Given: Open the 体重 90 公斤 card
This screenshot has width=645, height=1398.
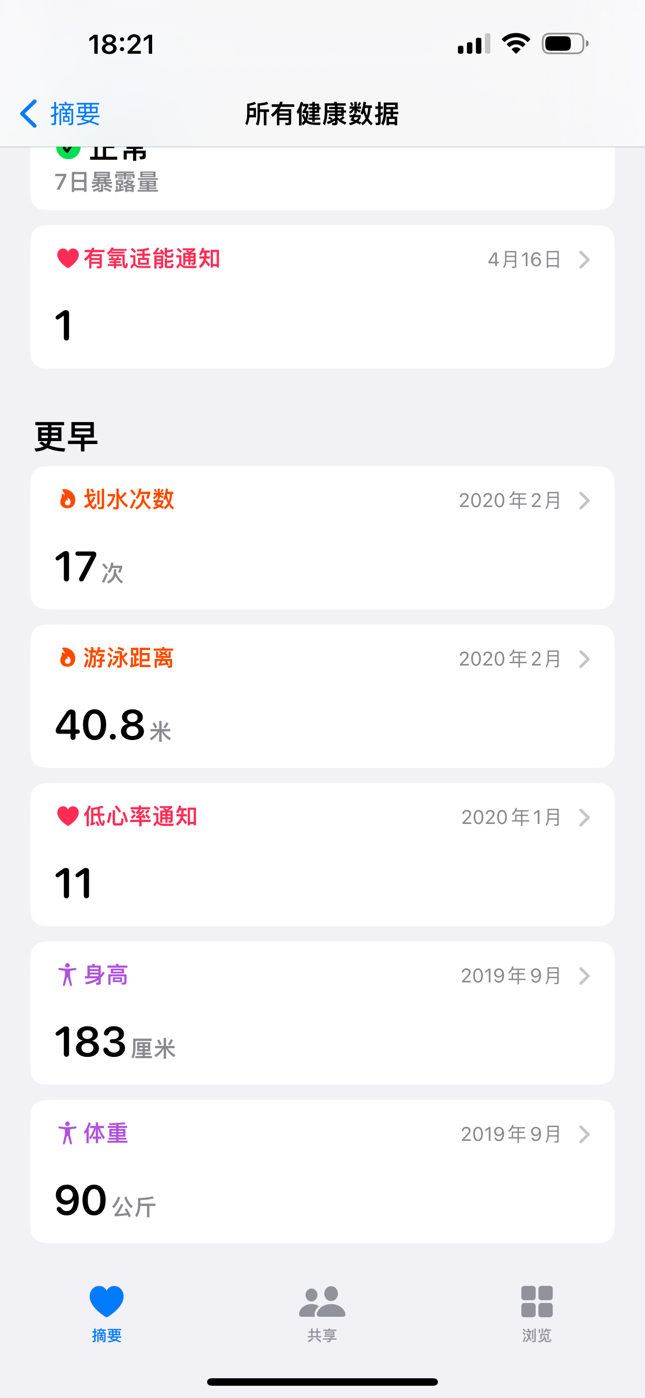Looking at the screenshot, I should [322, 1172].
